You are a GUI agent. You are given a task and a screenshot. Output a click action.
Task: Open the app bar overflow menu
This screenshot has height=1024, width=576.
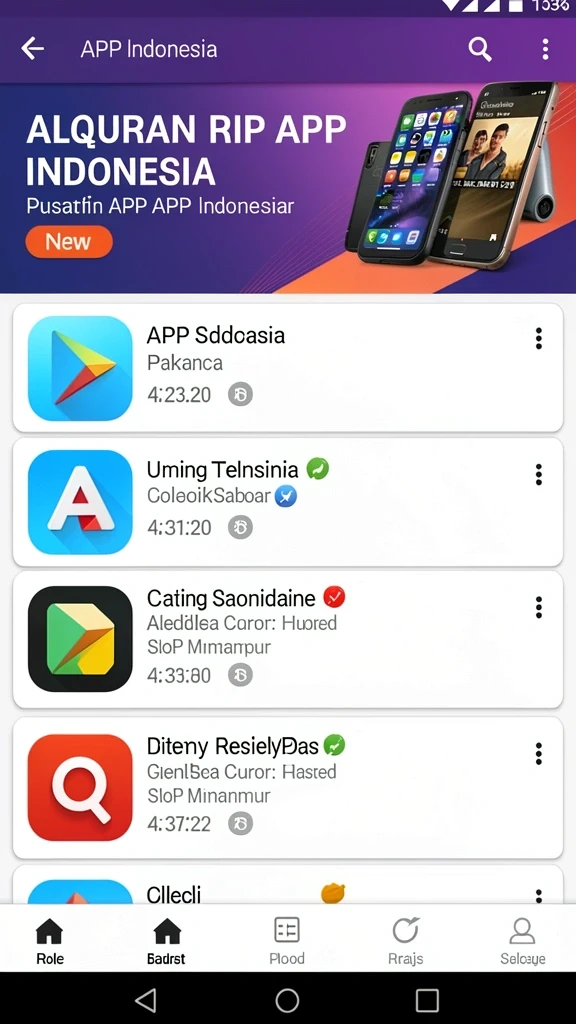545,49
